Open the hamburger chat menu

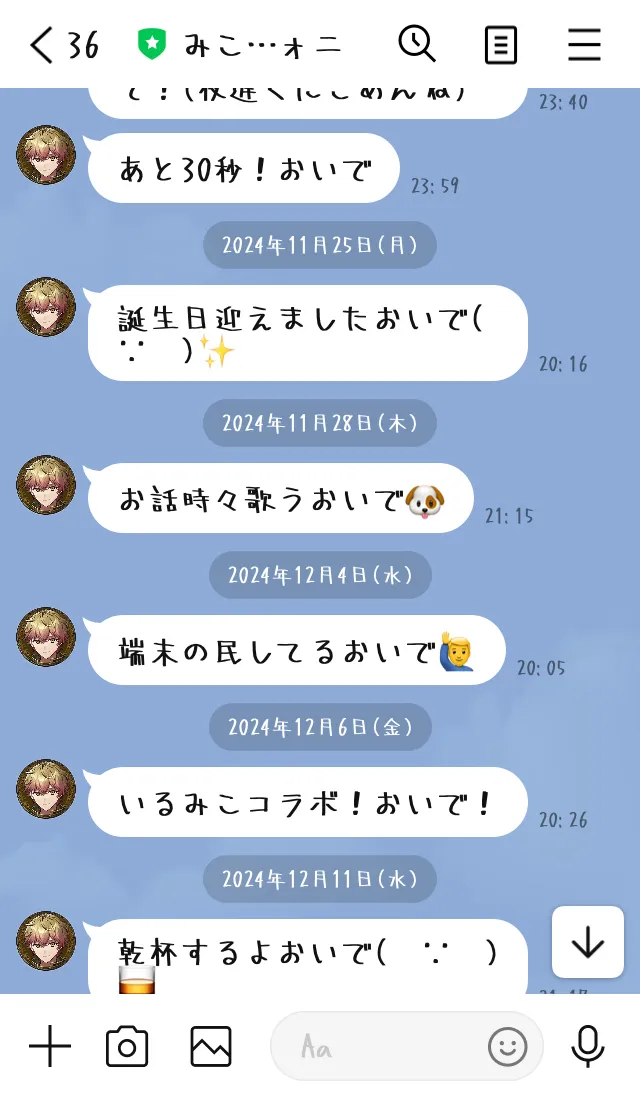pyautogui.click(x=584, y=45)
